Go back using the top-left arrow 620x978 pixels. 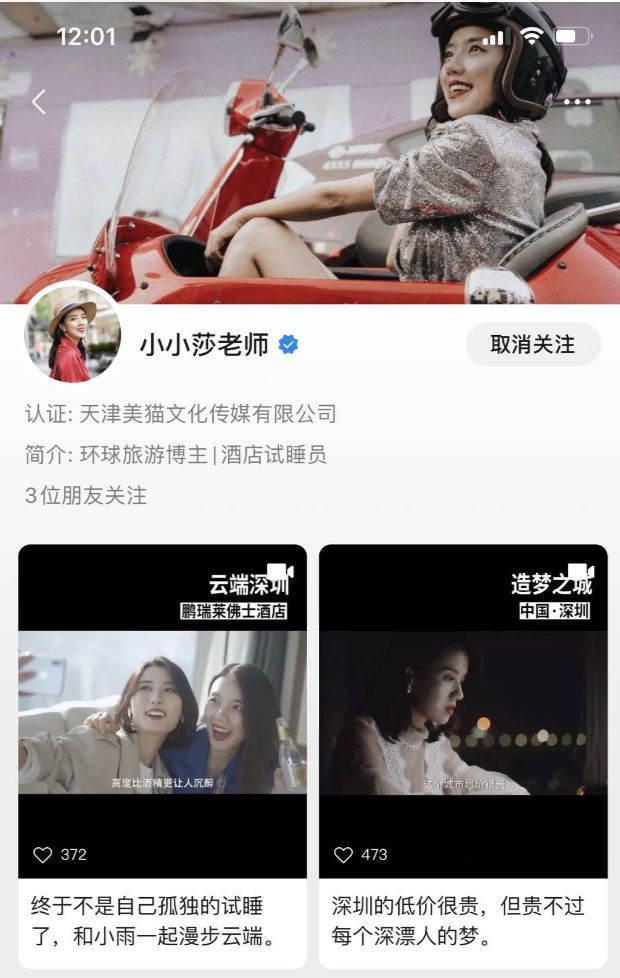[x=39, y=101]
